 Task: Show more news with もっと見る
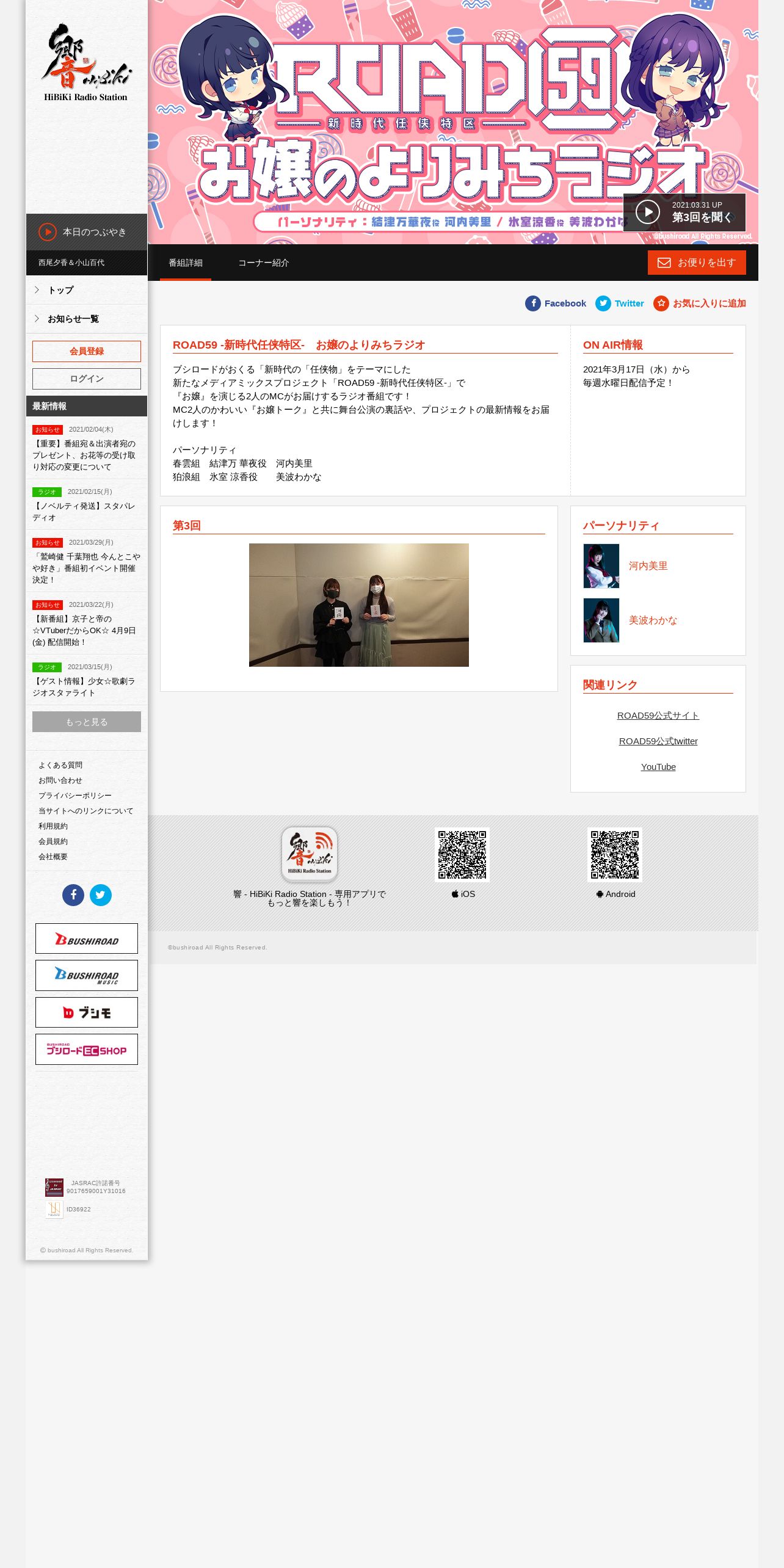point(87,722)
